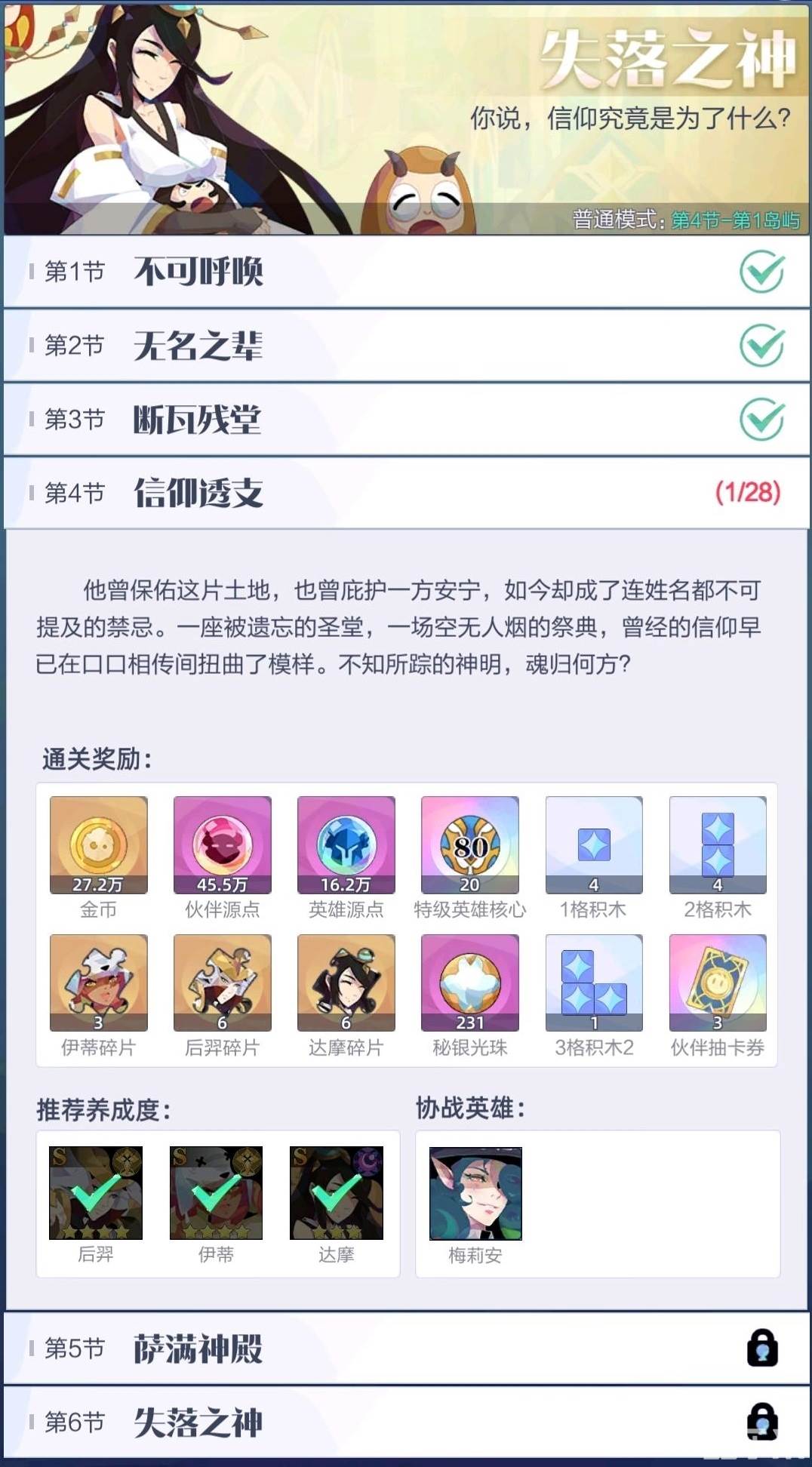Viewport: 812px width, 1467px height.
Task: View the 伊蒂碎片 reward
Action: [x=99, y=983]
